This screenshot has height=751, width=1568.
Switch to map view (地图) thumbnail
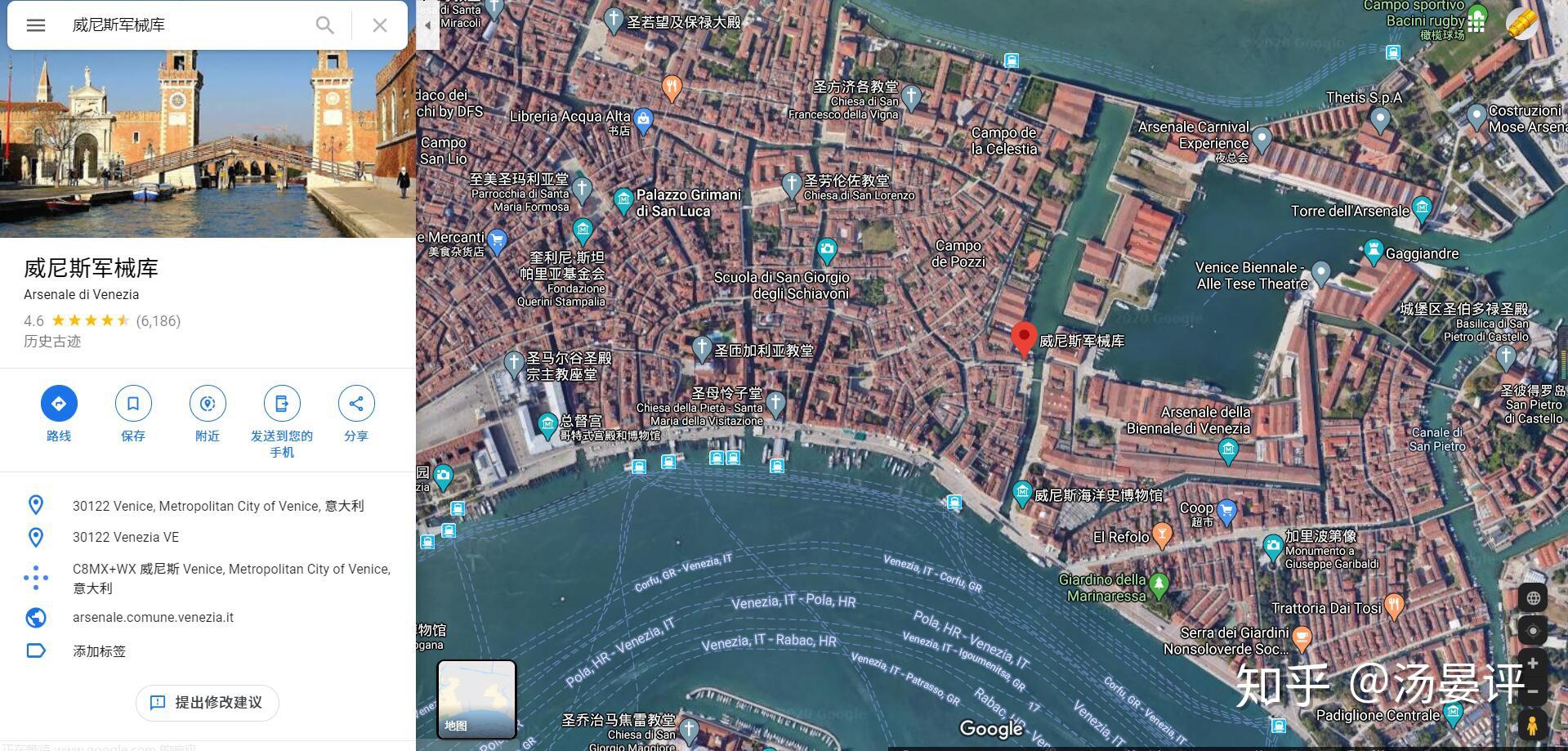476,699
